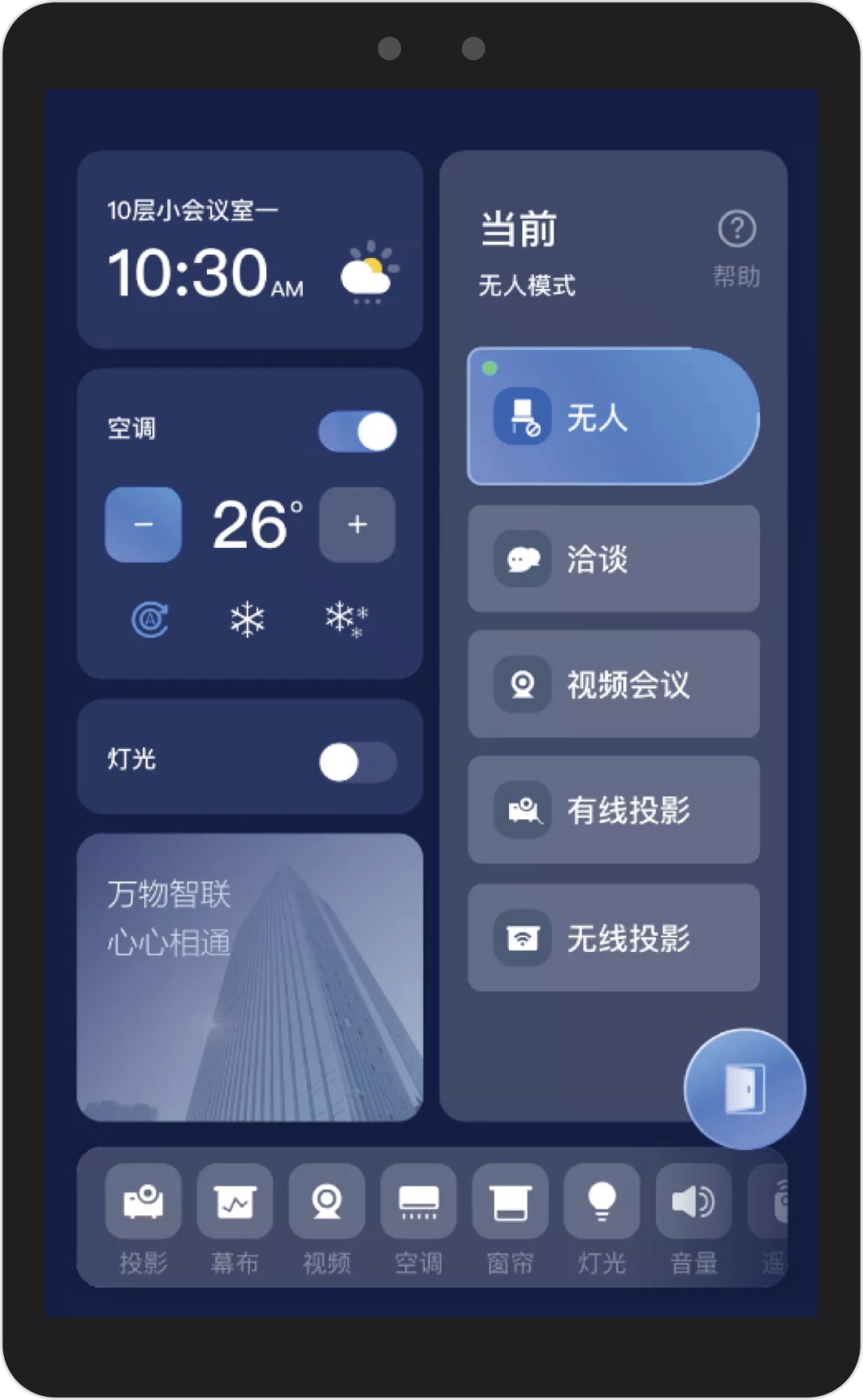863x1400 pixels.
Task: Select the auto mode icon for air conditioning
Action: (x=149, y=620)
